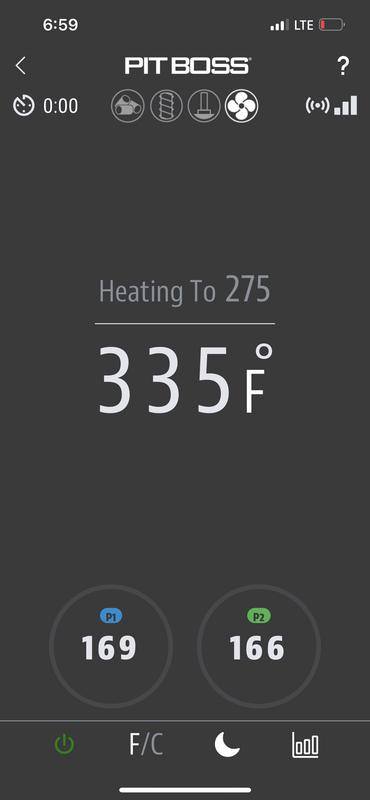The width and height of the screenshot is (370, 800).
Task: Open the help question mark
Action: [x=343, y=66]
